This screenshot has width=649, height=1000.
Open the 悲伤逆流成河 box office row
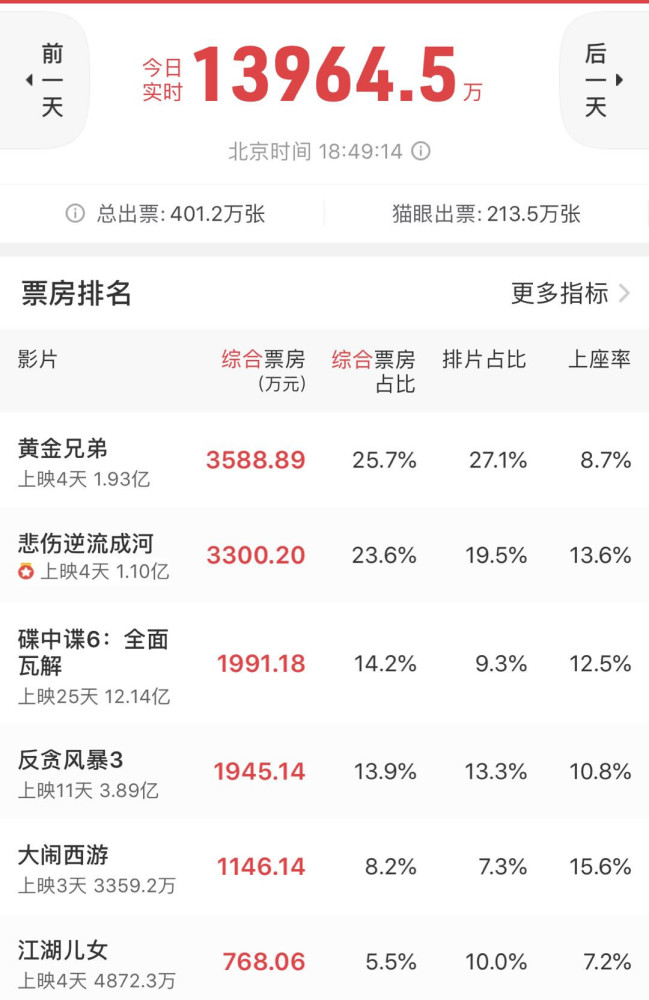[x=324, y=556]
